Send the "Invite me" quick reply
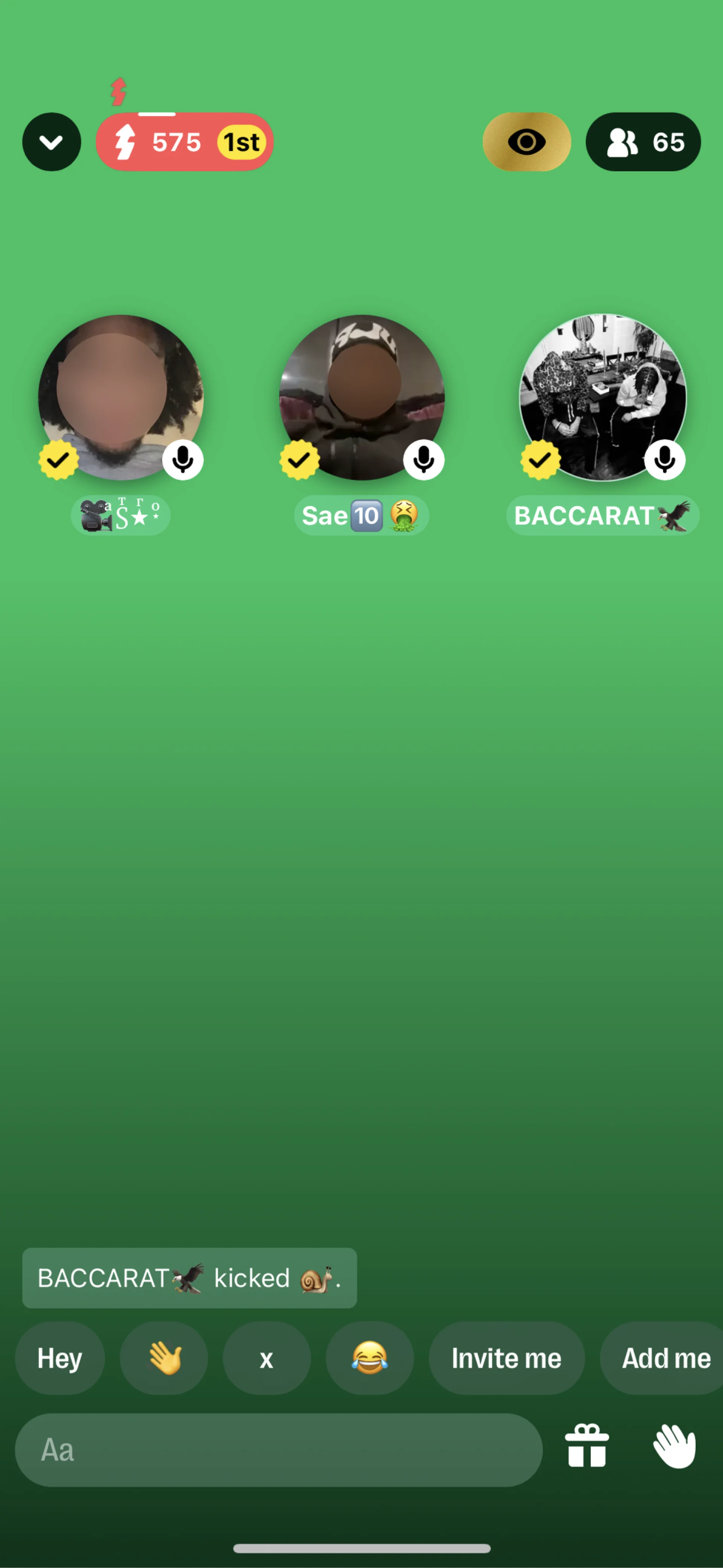Viewport: 723px width, 1568px height. coord(506,1358)
